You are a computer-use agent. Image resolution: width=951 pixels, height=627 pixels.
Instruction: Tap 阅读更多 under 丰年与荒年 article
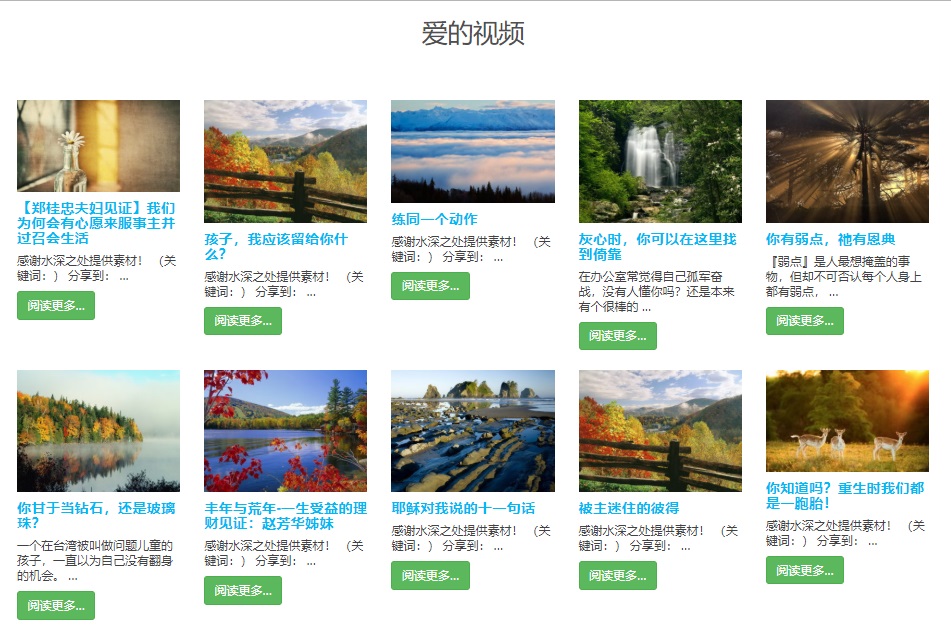click(243, 590)
